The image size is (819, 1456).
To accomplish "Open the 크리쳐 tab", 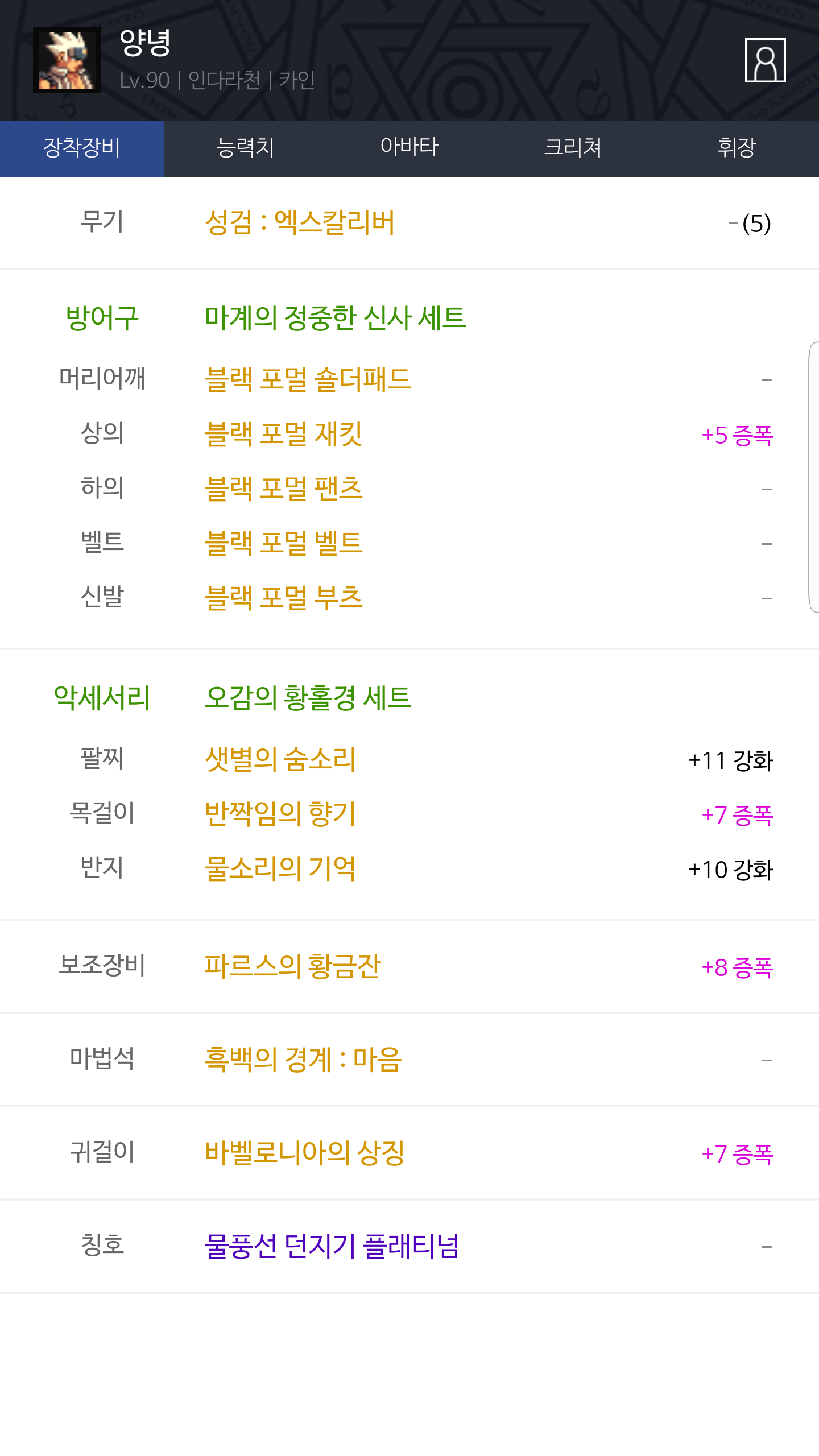I will (x=573, y=148).
